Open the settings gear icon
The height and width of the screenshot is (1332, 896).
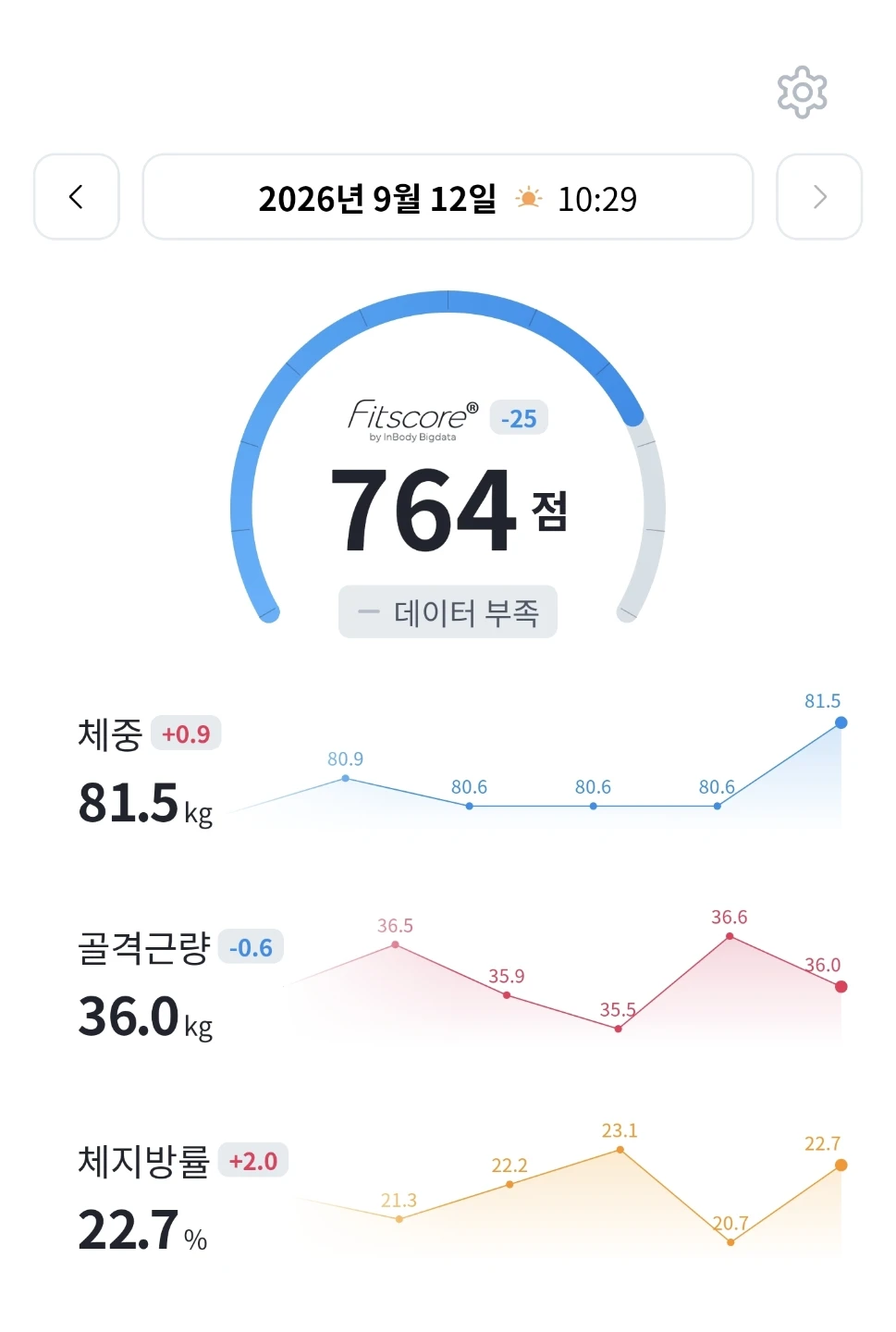pyautogui.click(x=802, y=92)
